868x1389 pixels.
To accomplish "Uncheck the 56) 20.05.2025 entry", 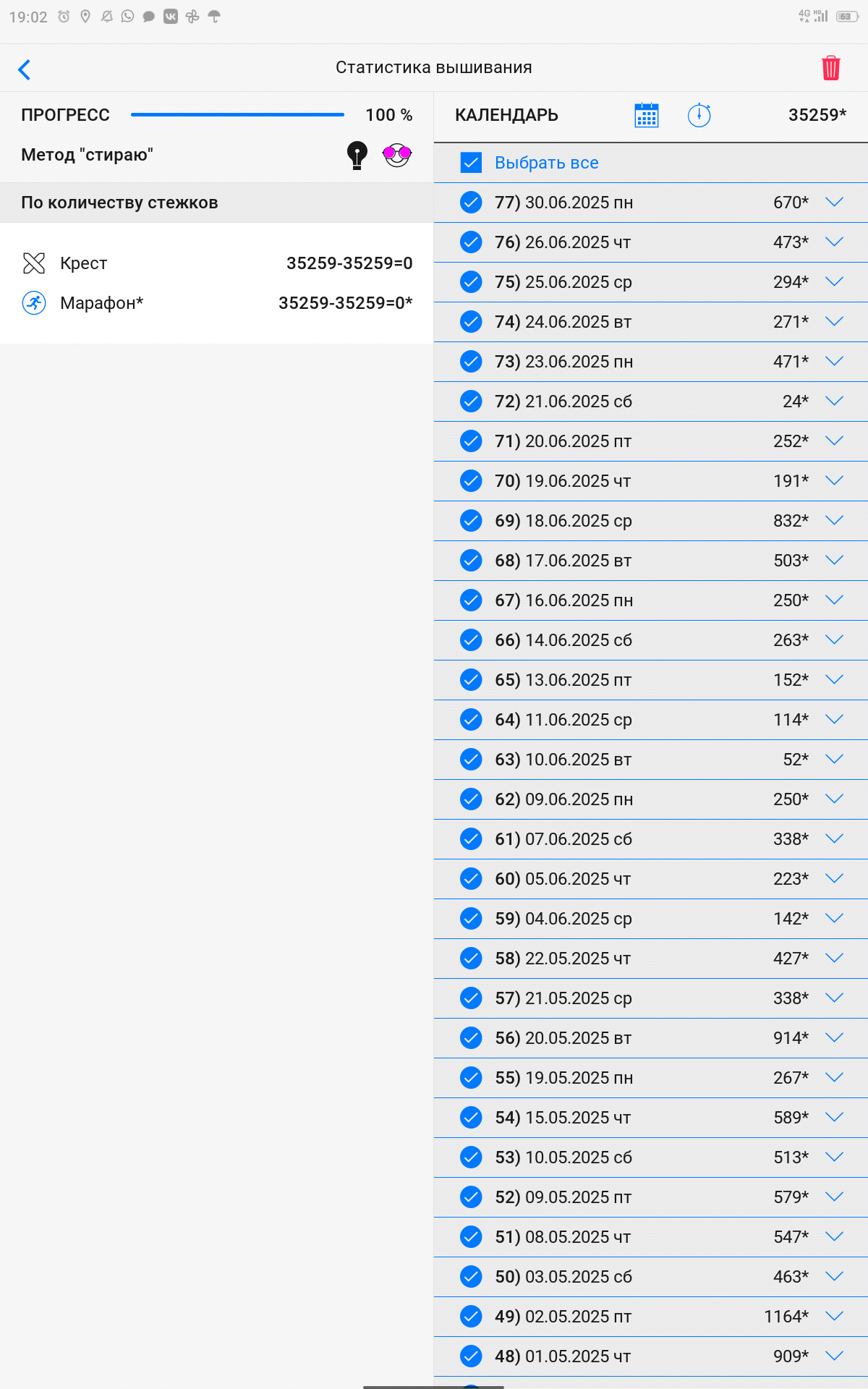I will click(x=471, y=1038).
